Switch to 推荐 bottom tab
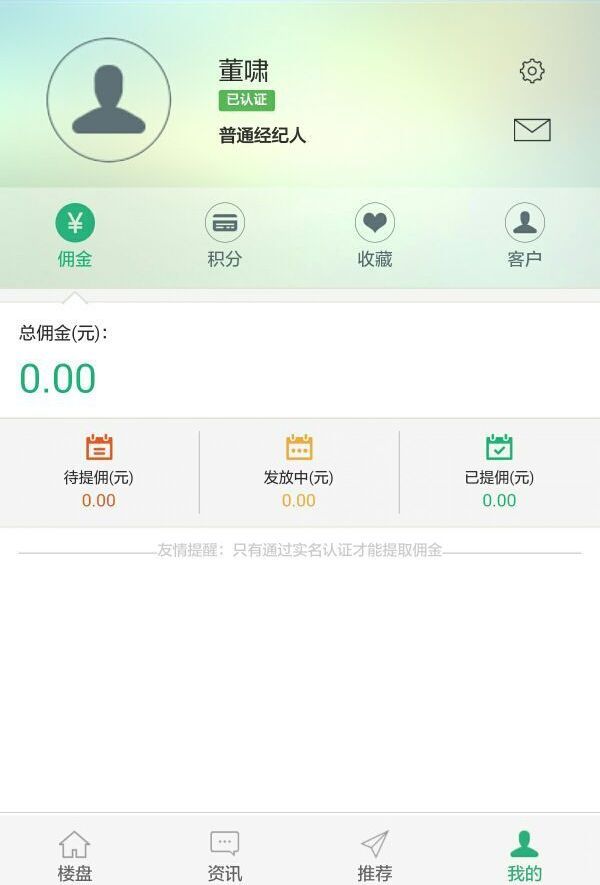 click(375, 855)
